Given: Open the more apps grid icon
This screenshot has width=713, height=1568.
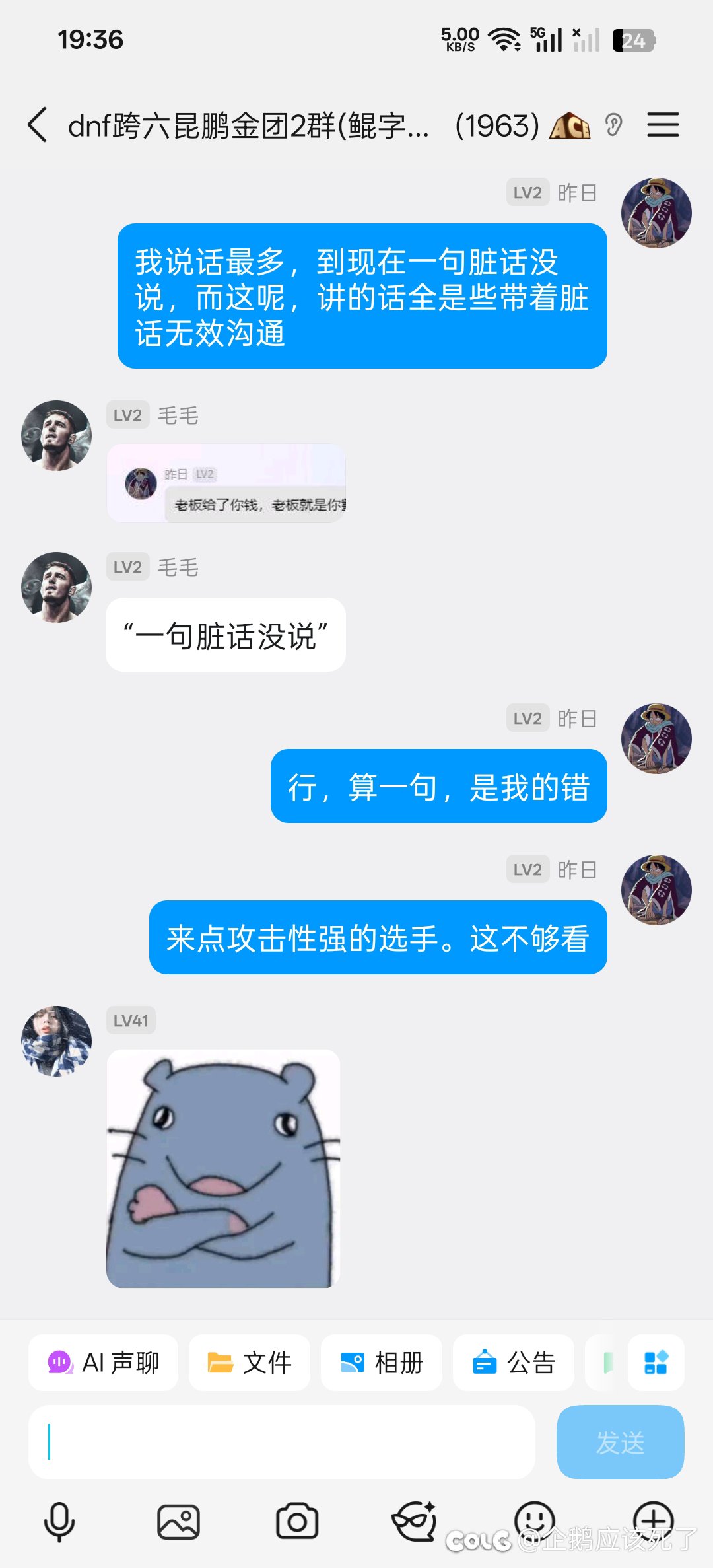Looking at the screenshot, I should [x=656, y=1363].
